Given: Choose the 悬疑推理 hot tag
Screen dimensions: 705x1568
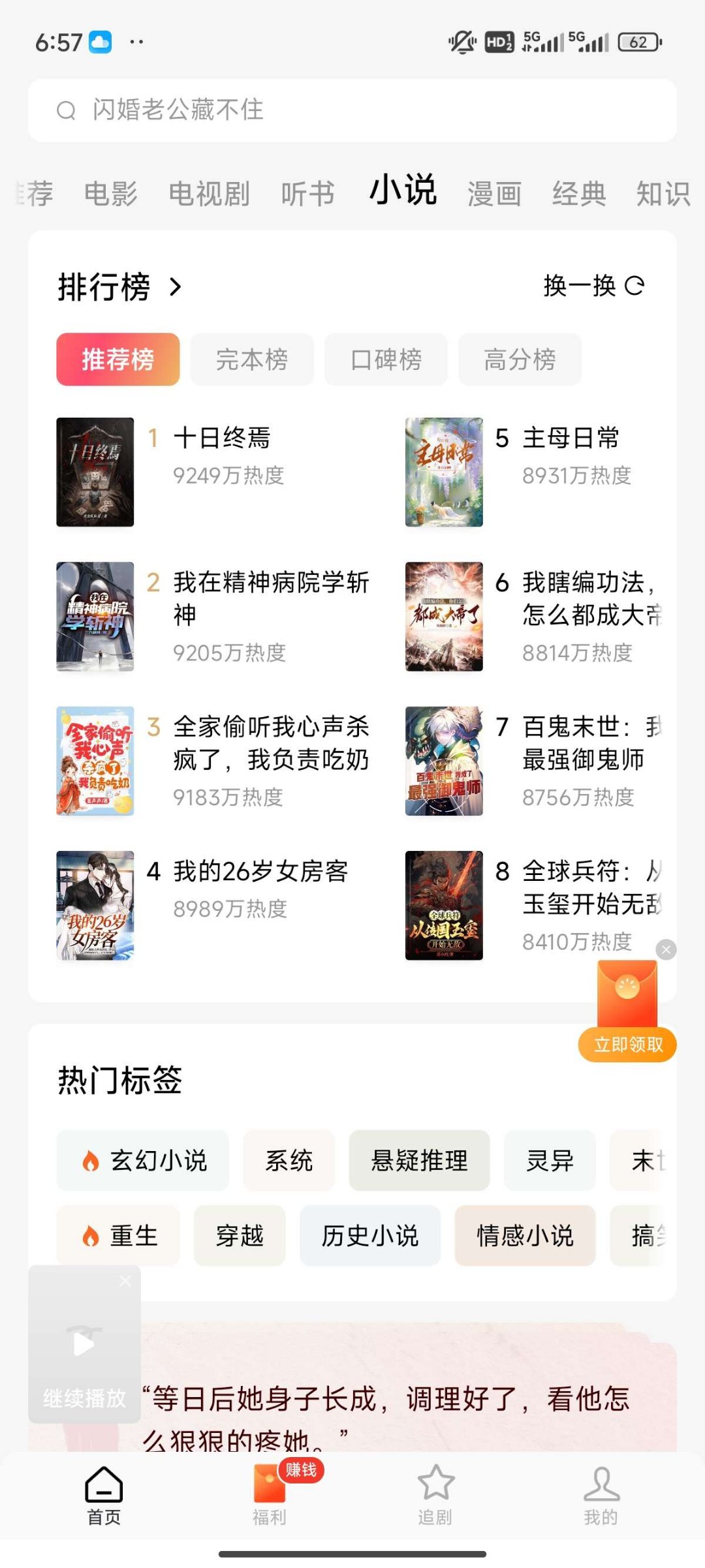Looking at the screenshot, I should [419, 1161].
